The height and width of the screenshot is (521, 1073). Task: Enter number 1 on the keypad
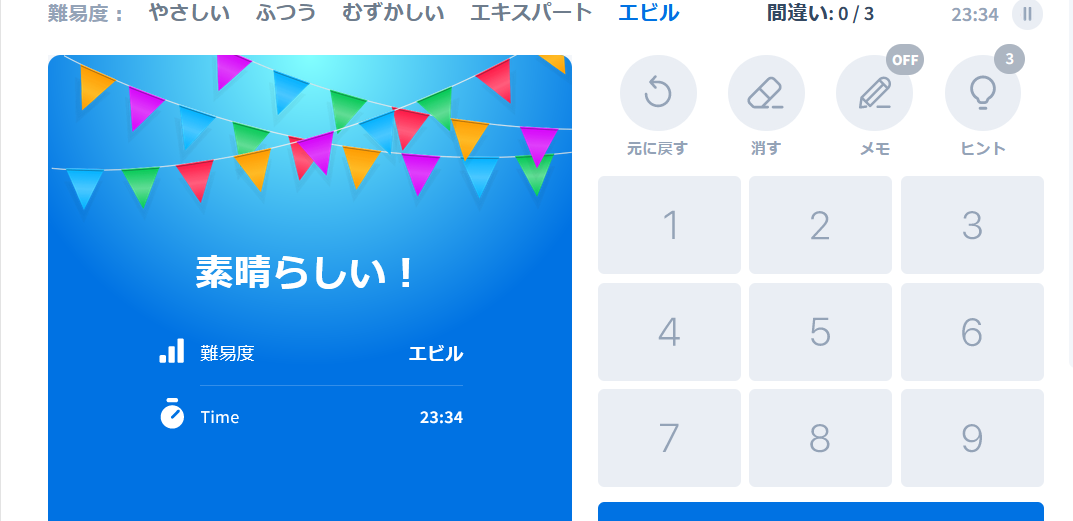click(669, 225)
